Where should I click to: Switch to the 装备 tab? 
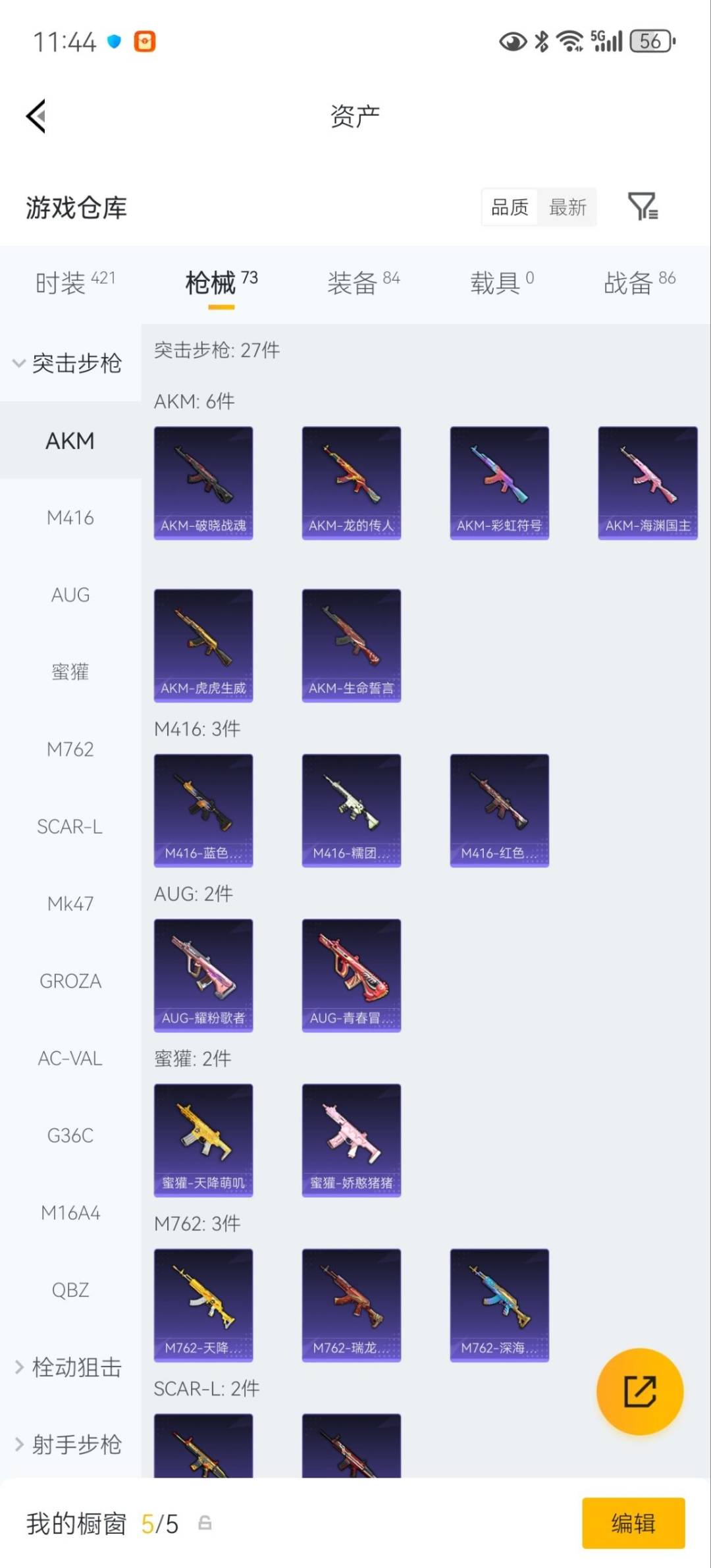(x=363, y=283)
